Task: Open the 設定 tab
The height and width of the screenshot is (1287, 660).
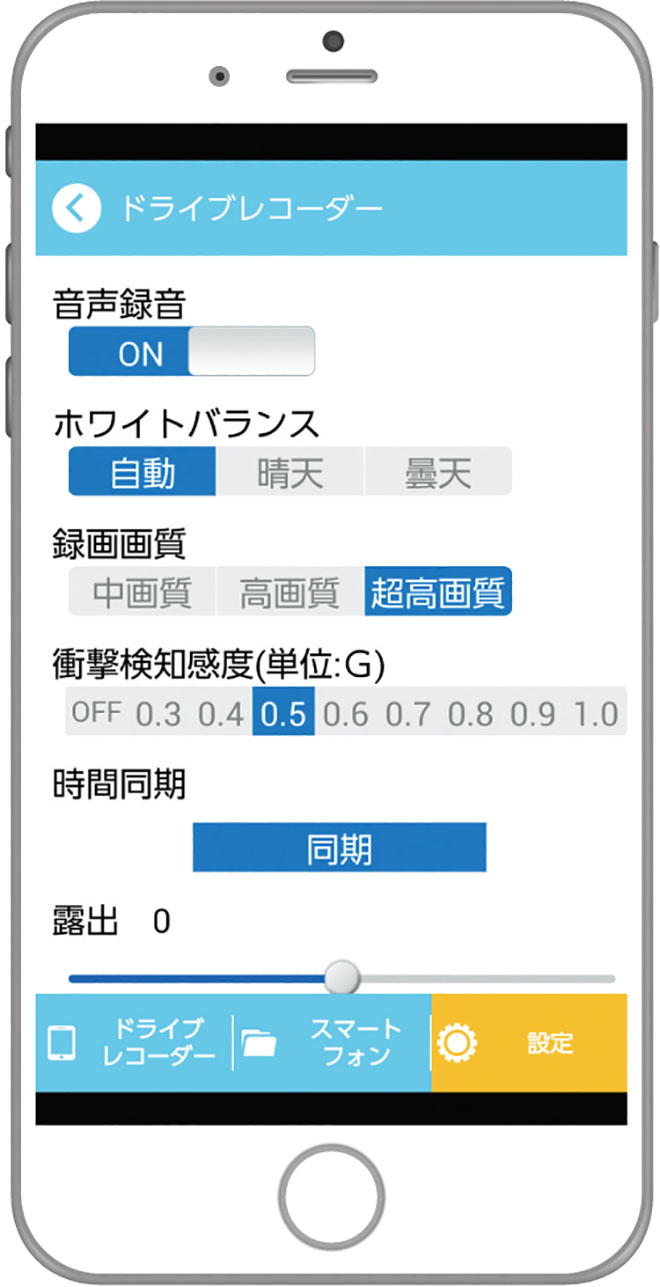Action: (x=529, y=1042)
